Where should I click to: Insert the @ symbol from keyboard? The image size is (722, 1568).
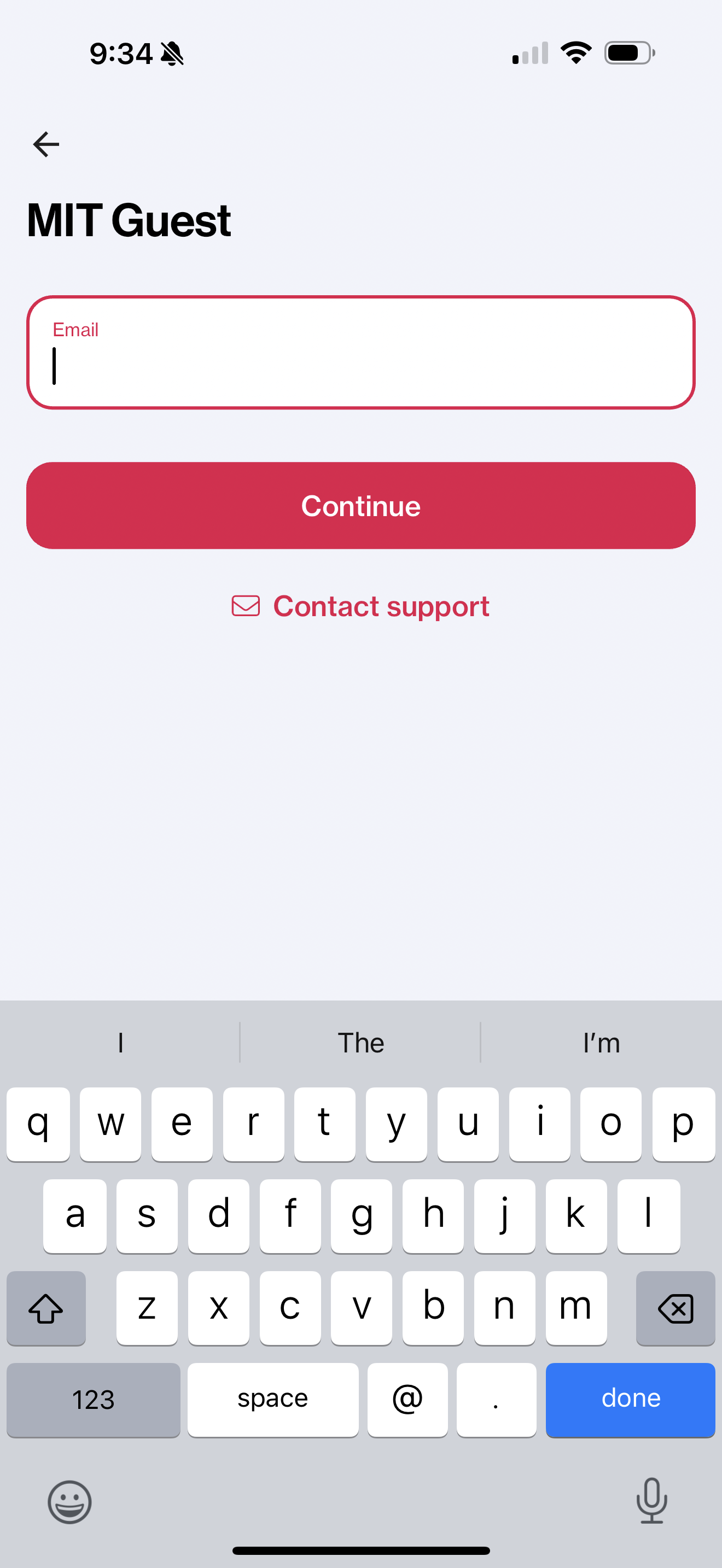click(x=407, y=1400)
